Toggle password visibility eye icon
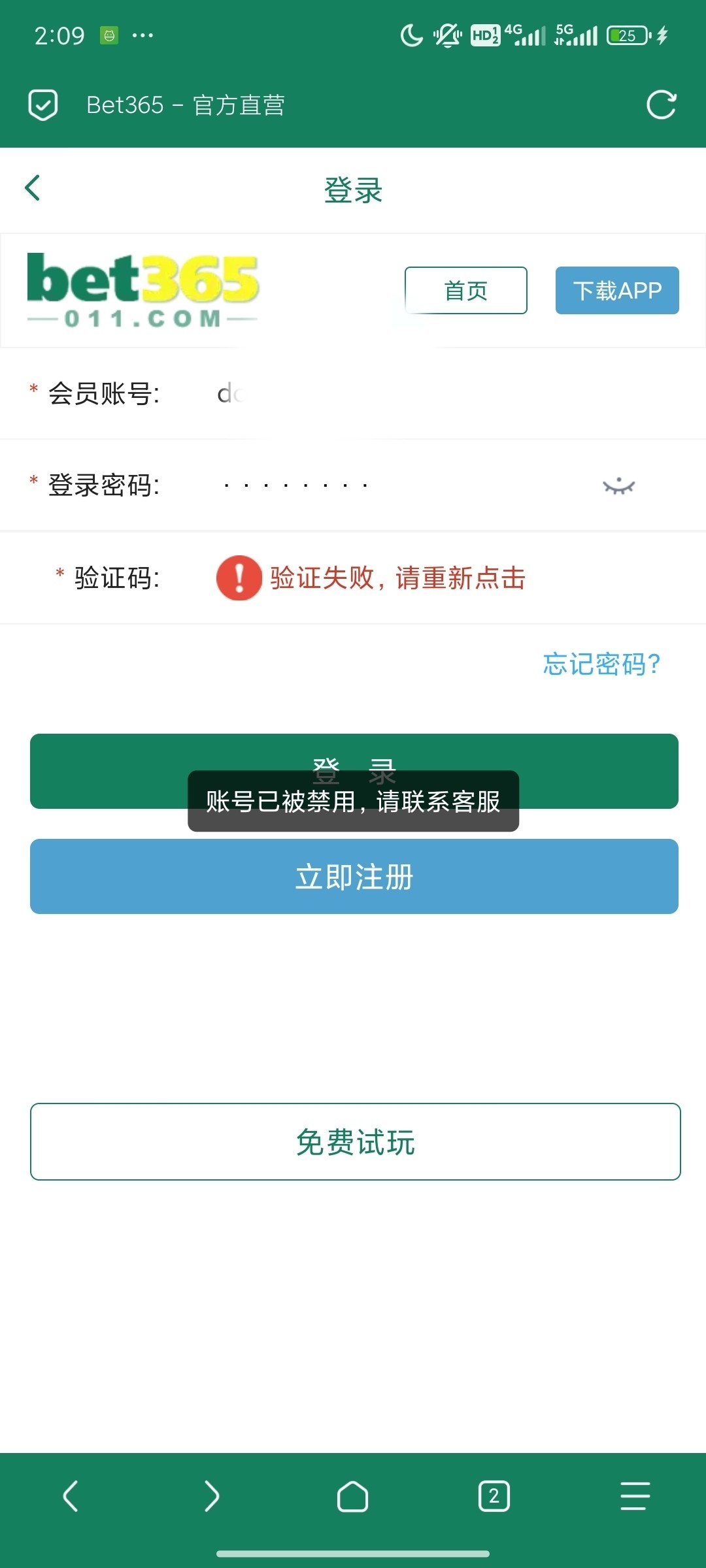This screenshot has height=1568, width=706. [618, 486]
